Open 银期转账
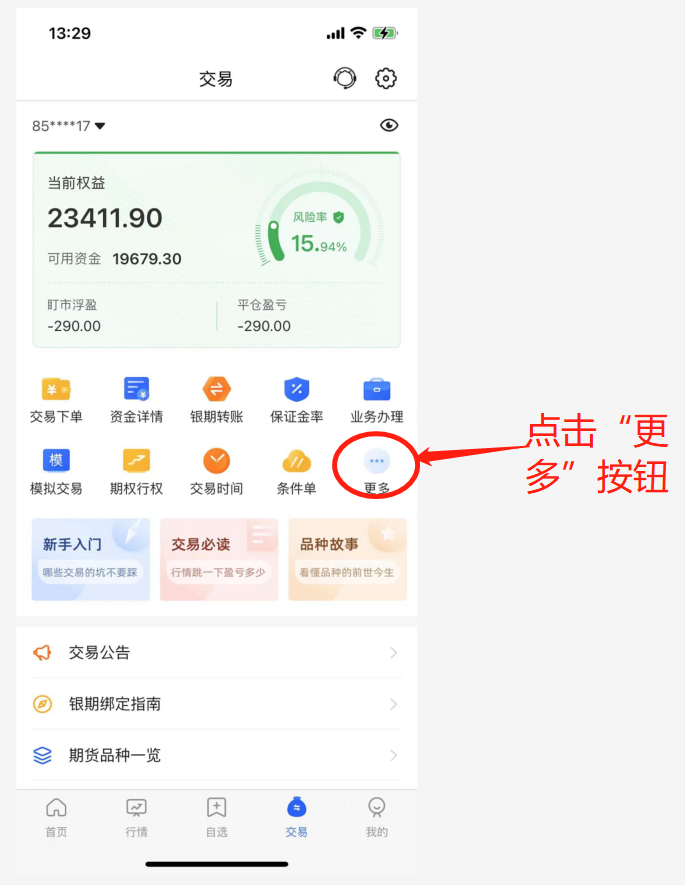Image resolution: width=685 pixels, height=885 pixels. pos(216,400)
